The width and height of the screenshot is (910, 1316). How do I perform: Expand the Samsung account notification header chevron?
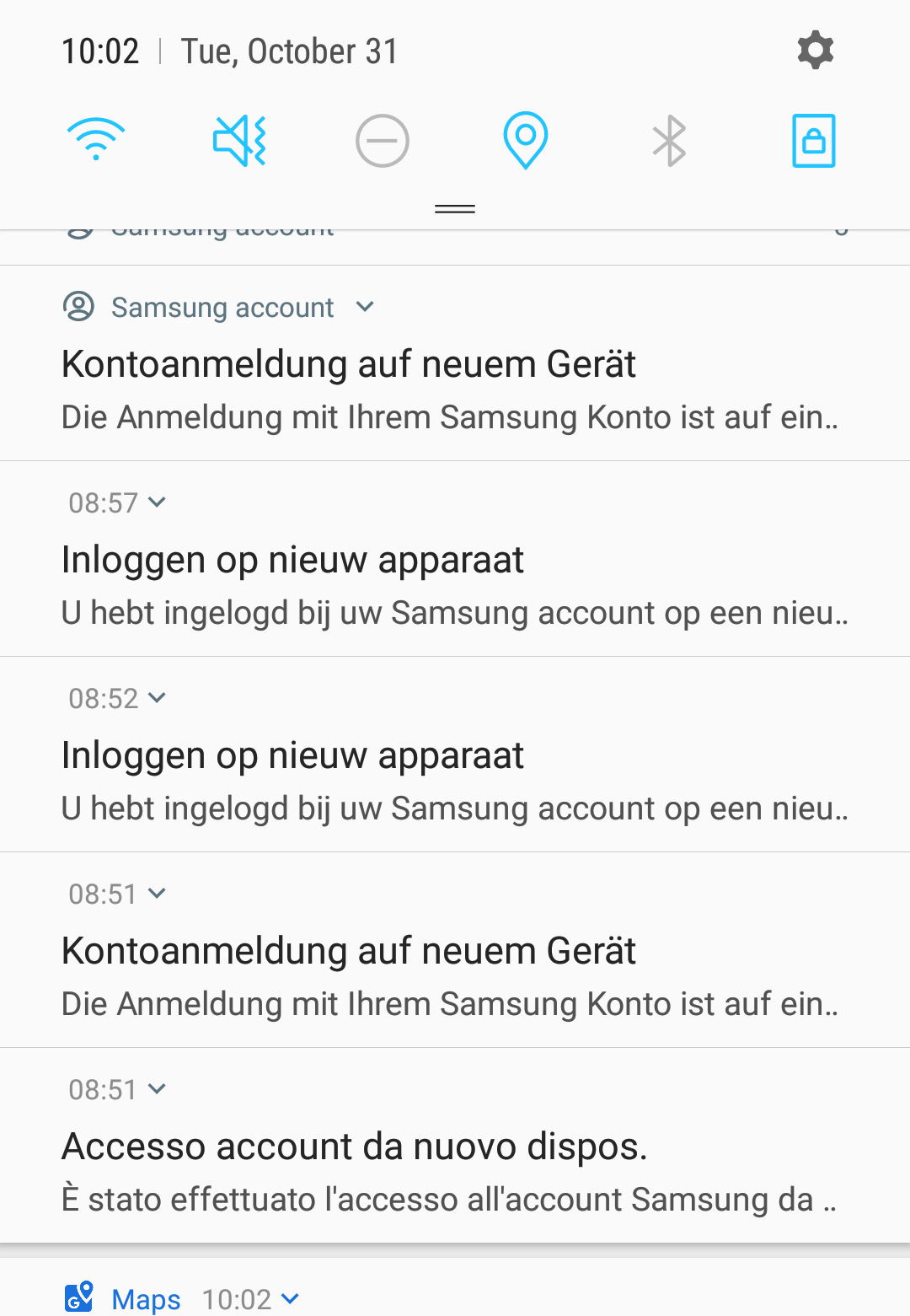point(365,307)
